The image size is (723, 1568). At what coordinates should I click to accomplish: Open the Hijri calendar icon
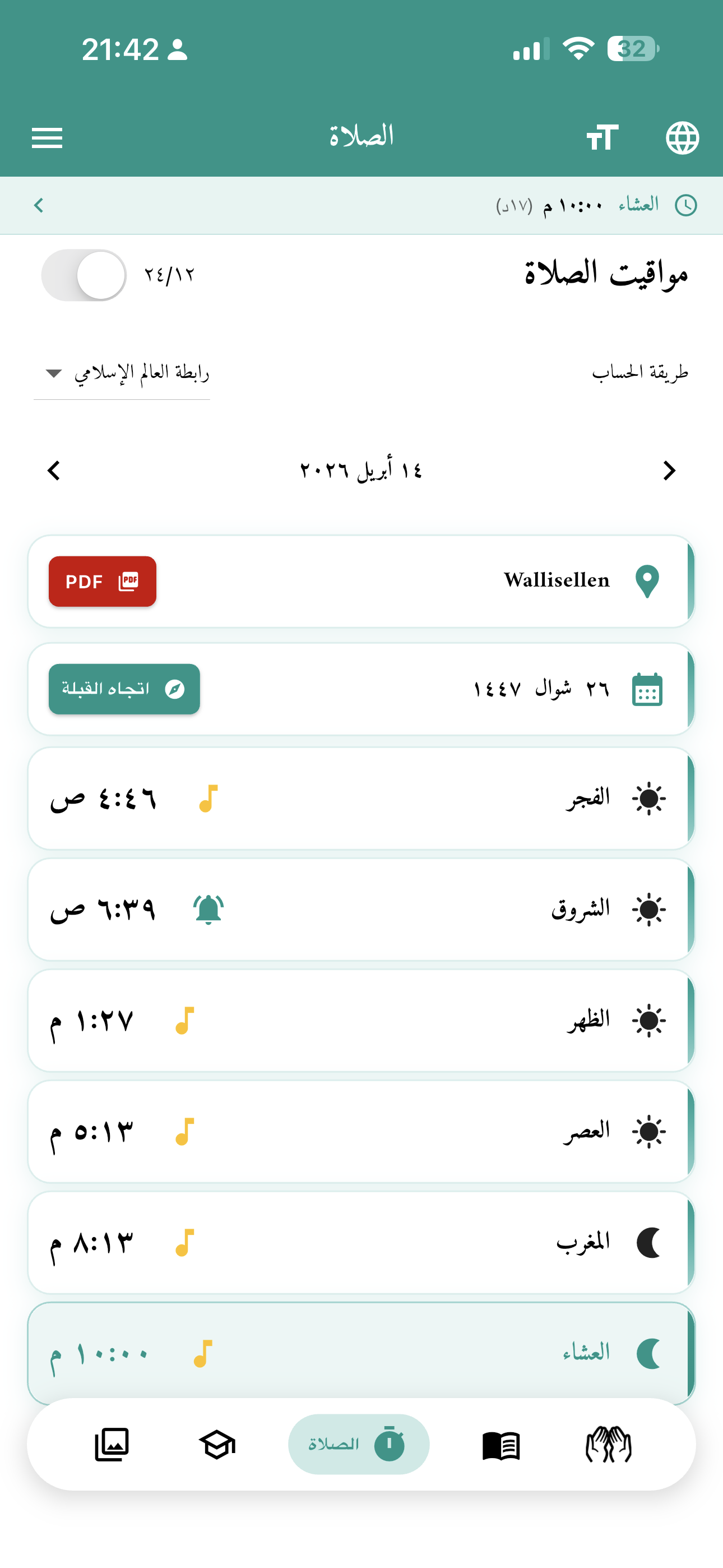[646, 689]
